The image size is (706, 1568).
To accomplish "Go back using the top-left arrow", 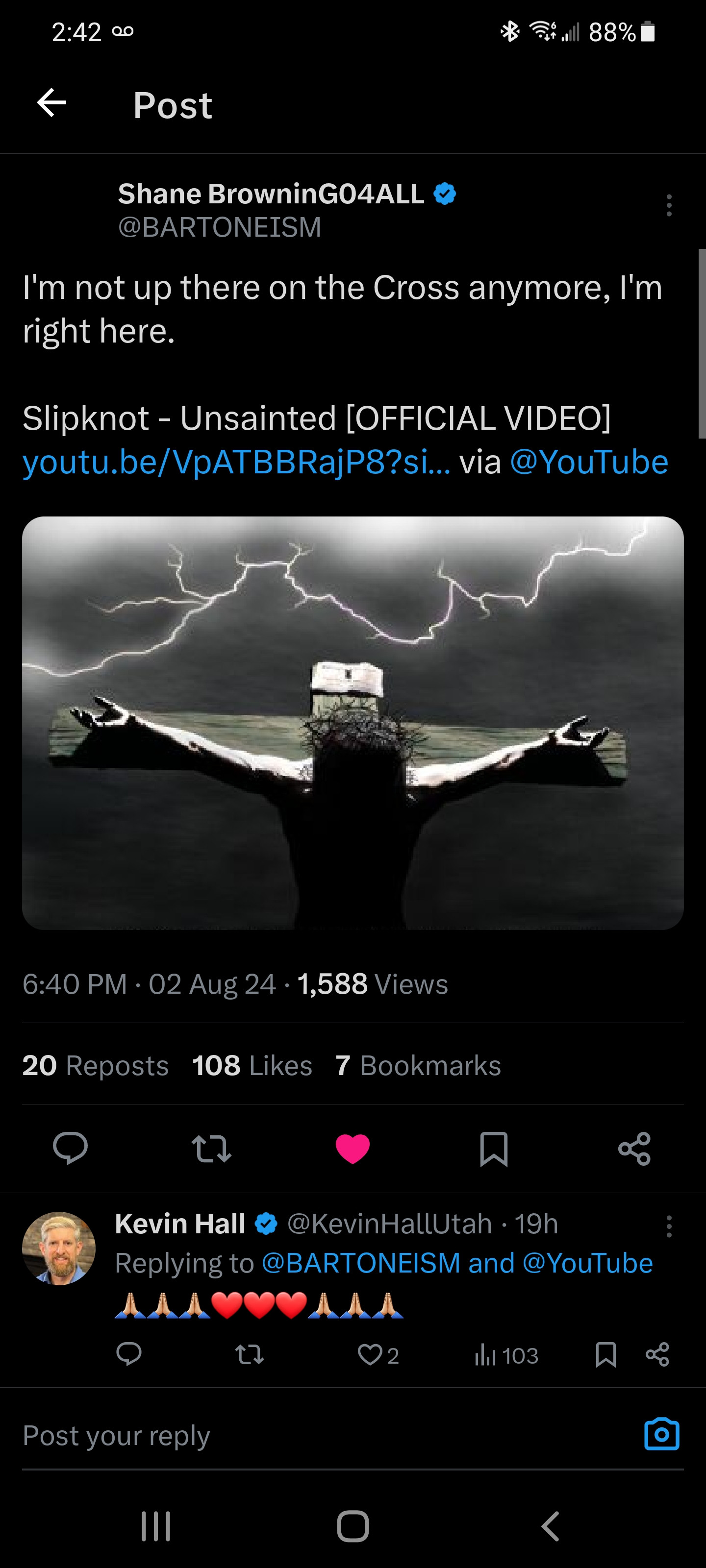I will click(x=52, y=102).
